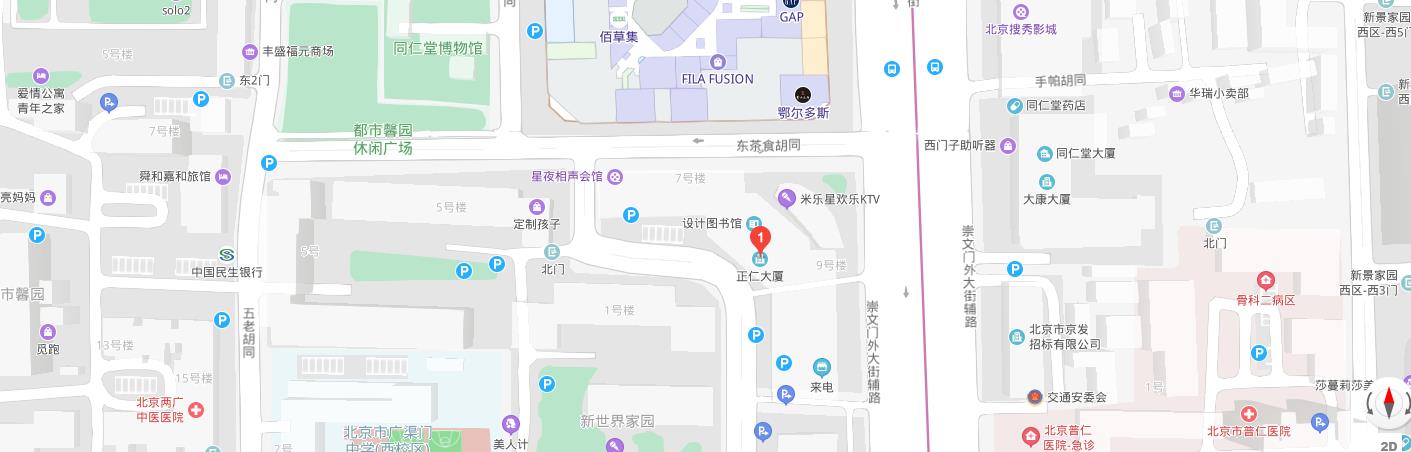
Task: Tap the 舜和嘉和旅馆 hotel marker
Action: tap(222, 177)
